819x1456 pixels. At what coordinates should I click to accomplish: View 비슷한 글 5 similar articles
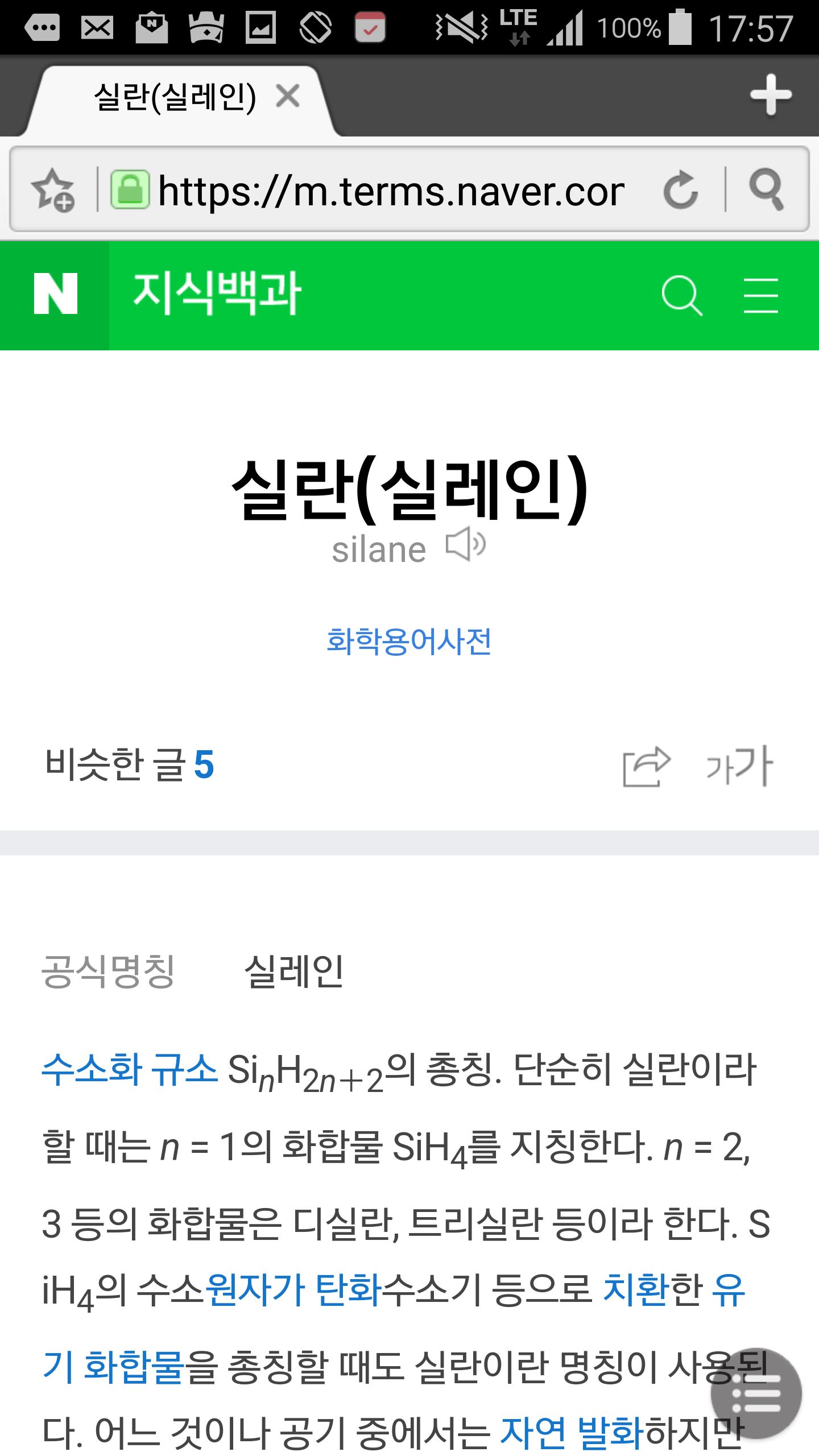[x=130, y=765]
